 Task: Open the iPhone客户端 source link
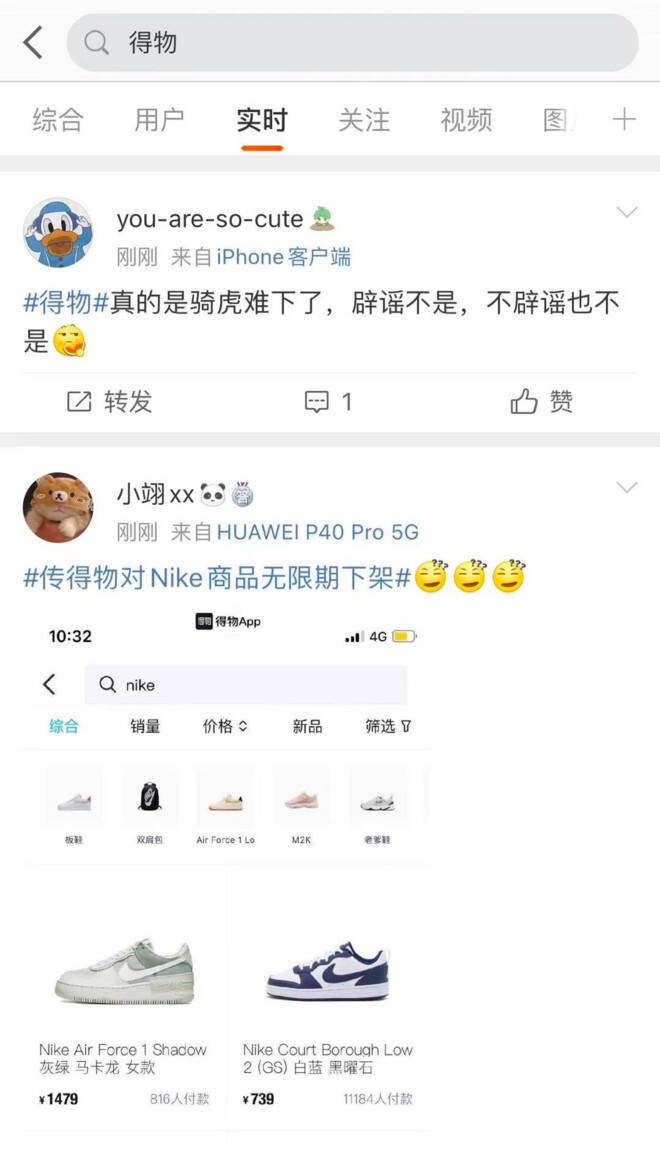click(x=284, y=257)
